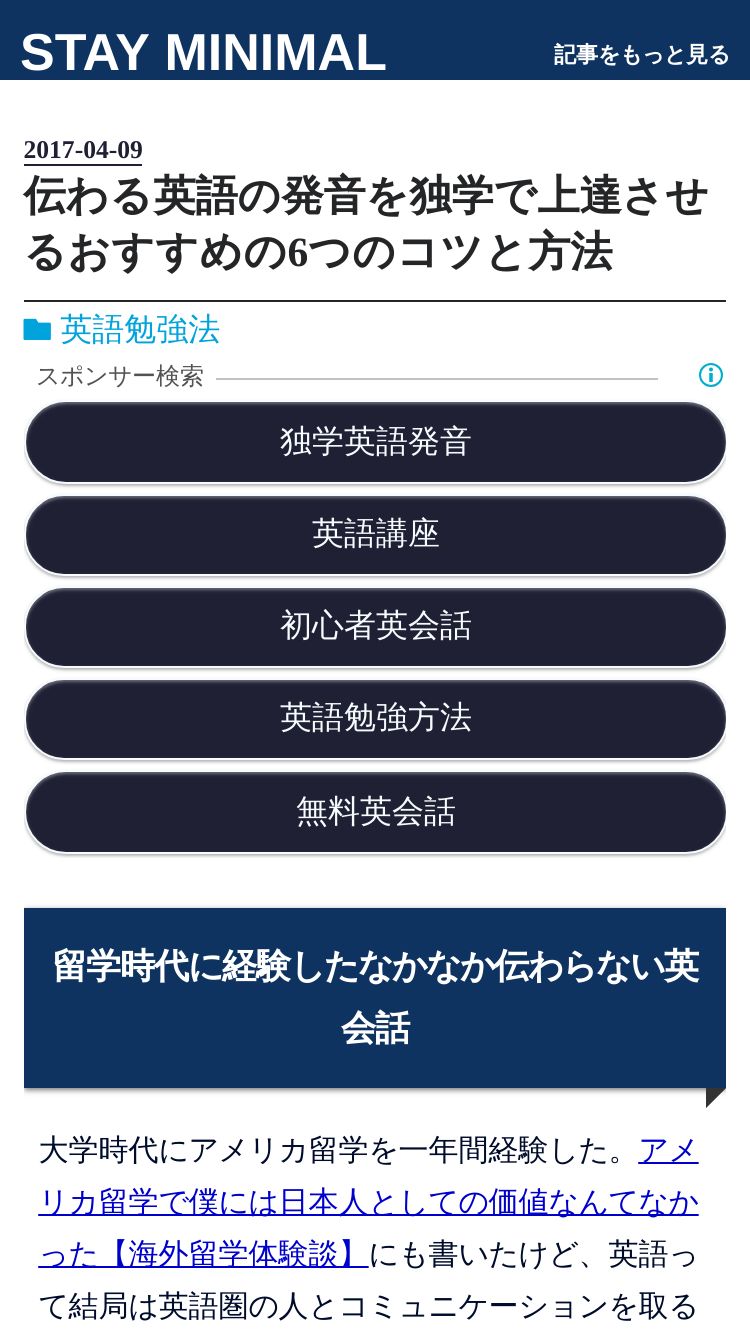Open the STAY MINIMAL site title
This screenshot has width=750, height=1334.
tap(203, 53)
